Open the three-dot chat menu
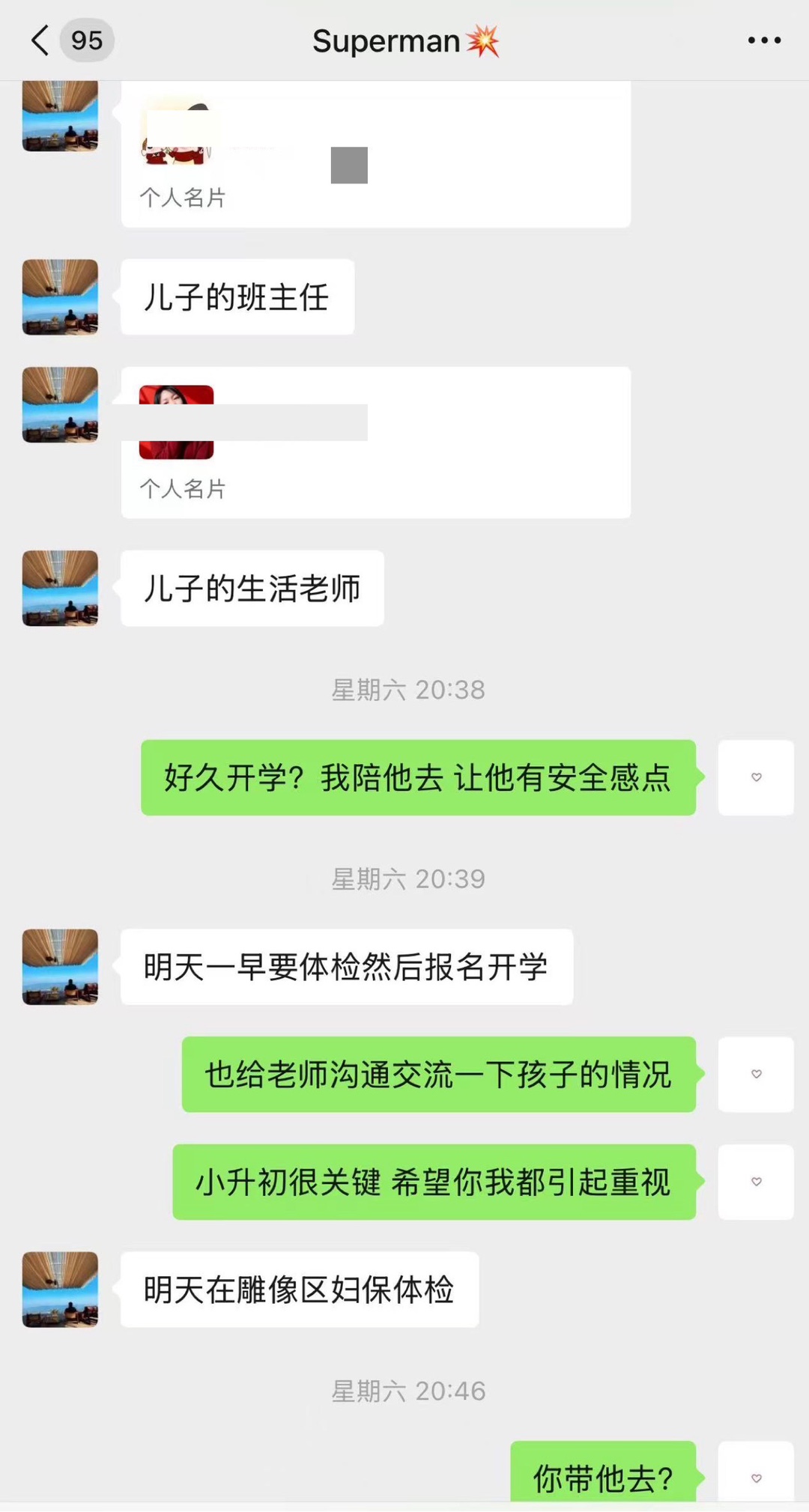The width and height of the screenshot is (809, 1512). 764,40
